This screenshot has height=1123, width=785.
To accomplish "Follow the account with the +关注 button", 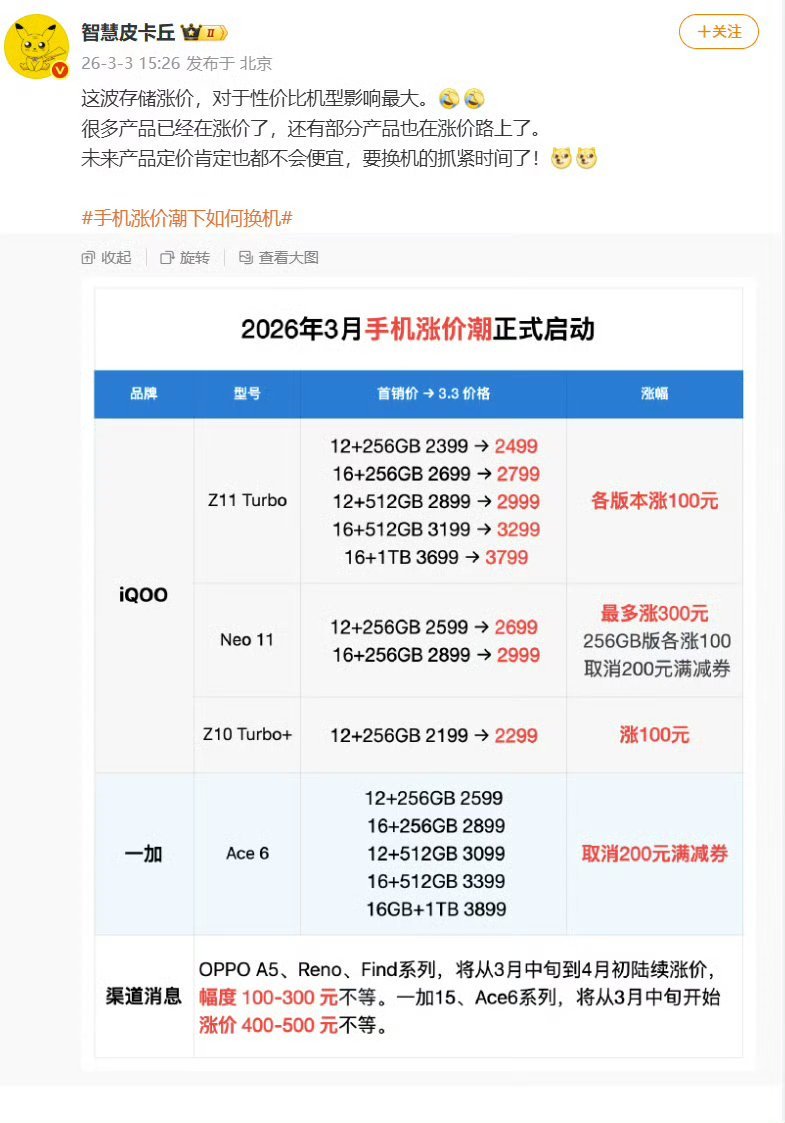I will (718, 33).
